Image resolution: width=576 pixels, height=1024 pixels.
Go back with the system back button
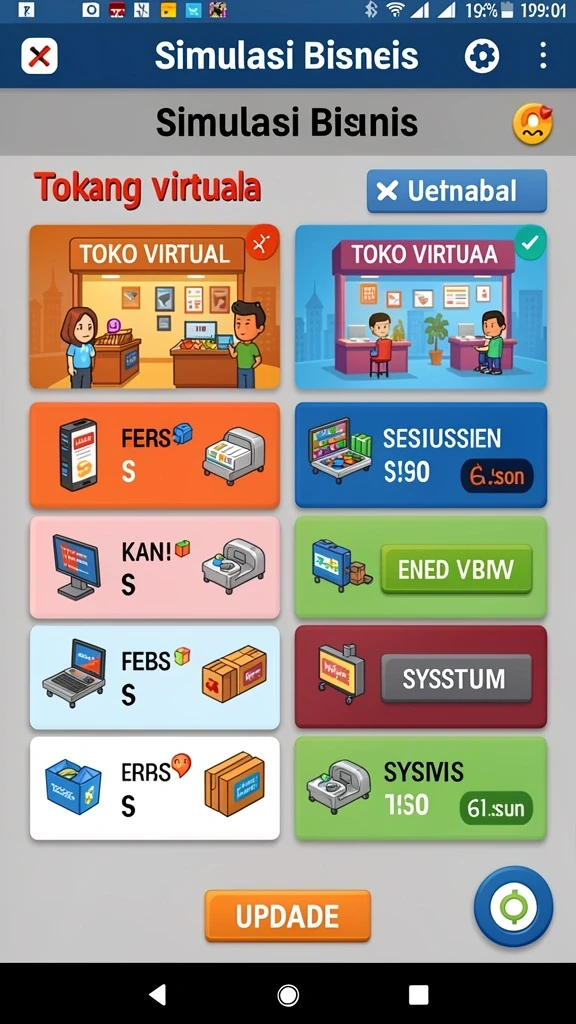[157, 994]
